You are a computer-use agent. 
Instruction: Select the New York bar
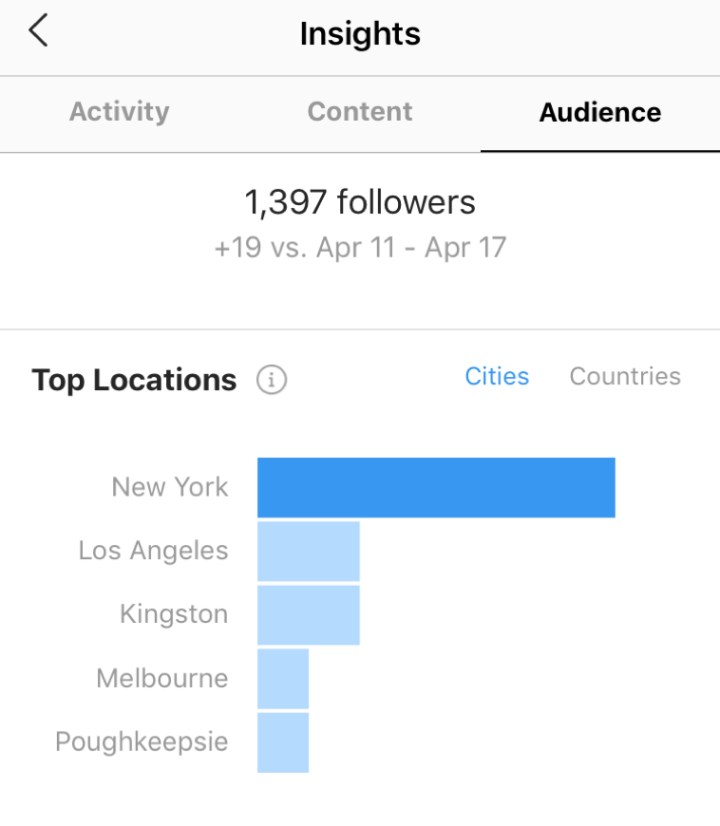coord(435,487)
